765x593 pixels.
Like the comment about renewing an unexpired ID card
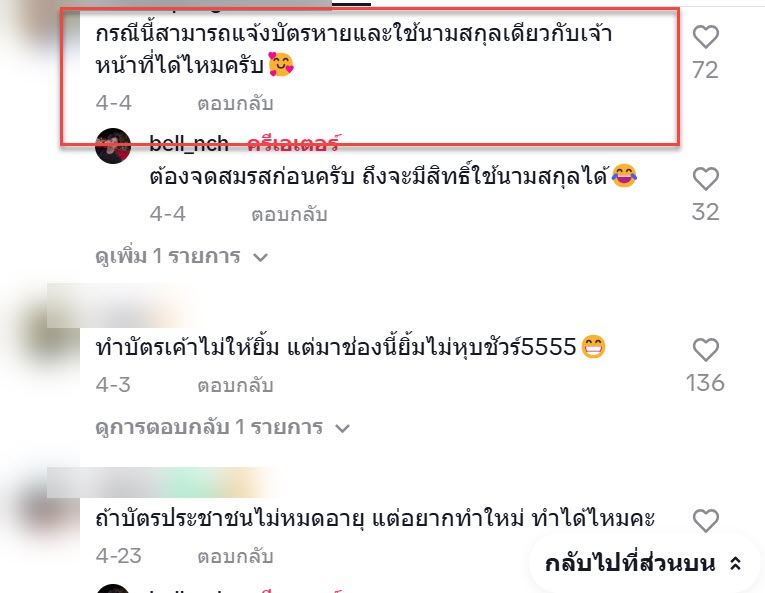706,521
